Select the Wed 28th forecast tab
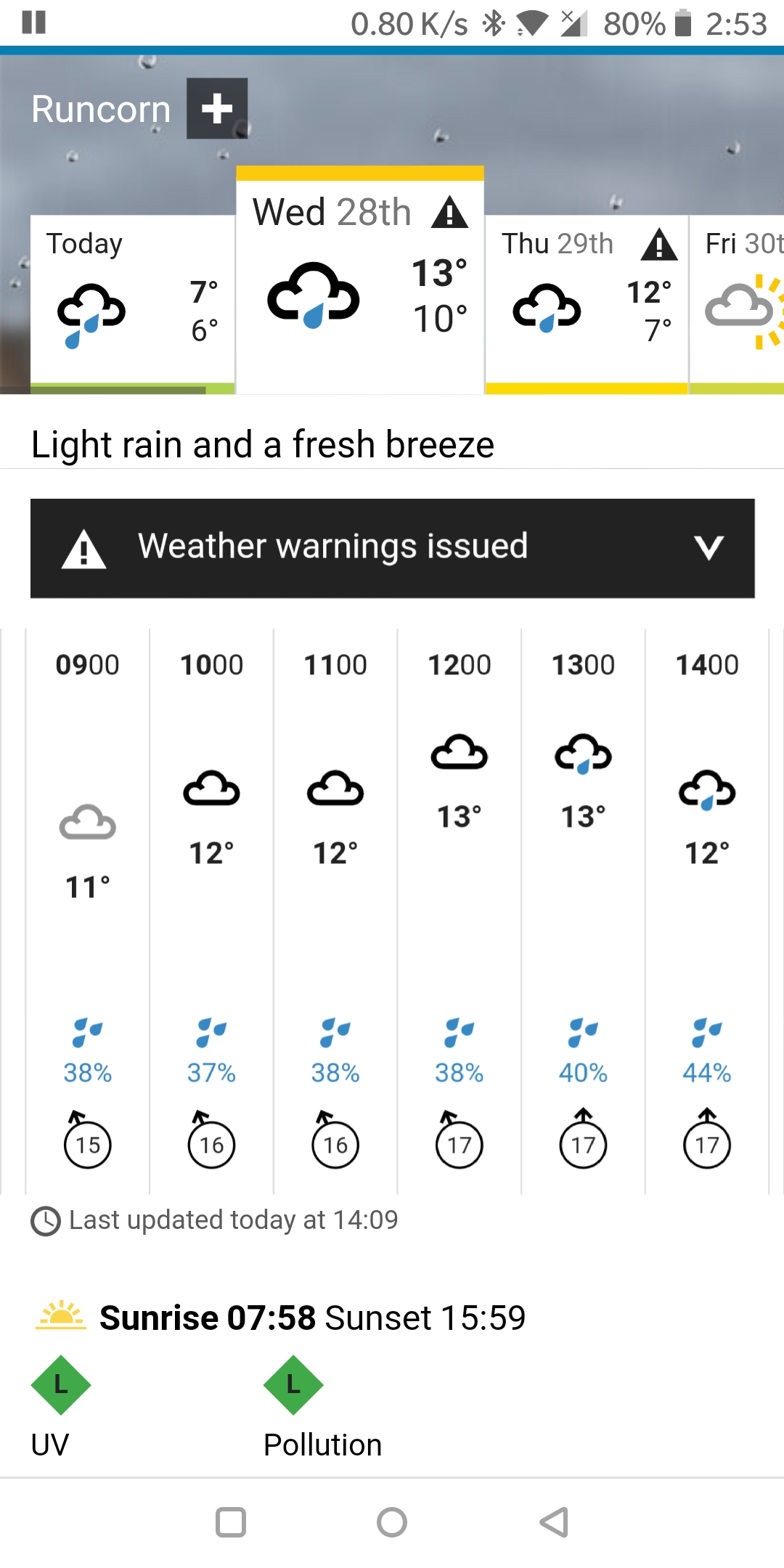The height and width of the screenshot is (1568, 784). pyautogui.click(x=360, y=280)
